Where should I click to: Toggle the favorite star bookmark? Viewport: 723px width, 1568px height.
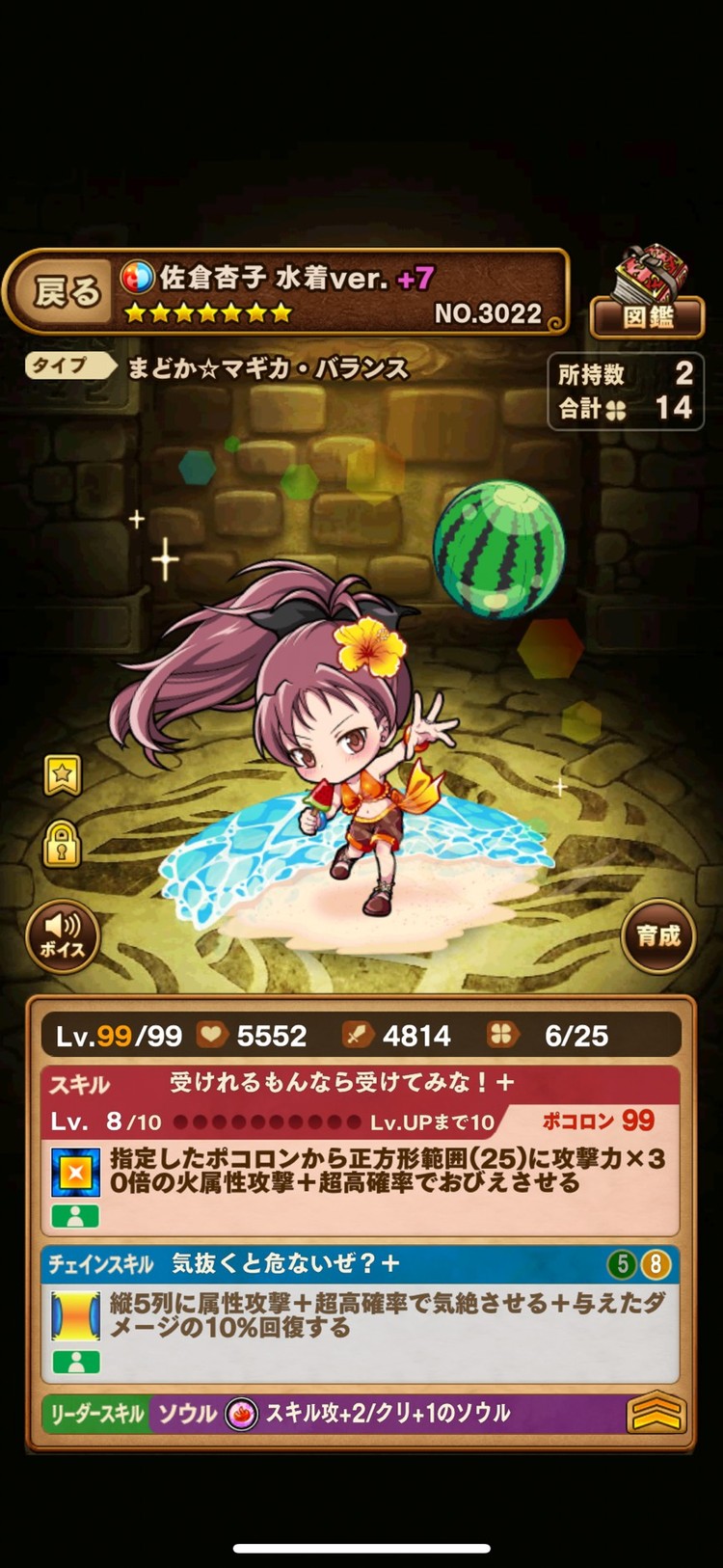coord(63,773)
